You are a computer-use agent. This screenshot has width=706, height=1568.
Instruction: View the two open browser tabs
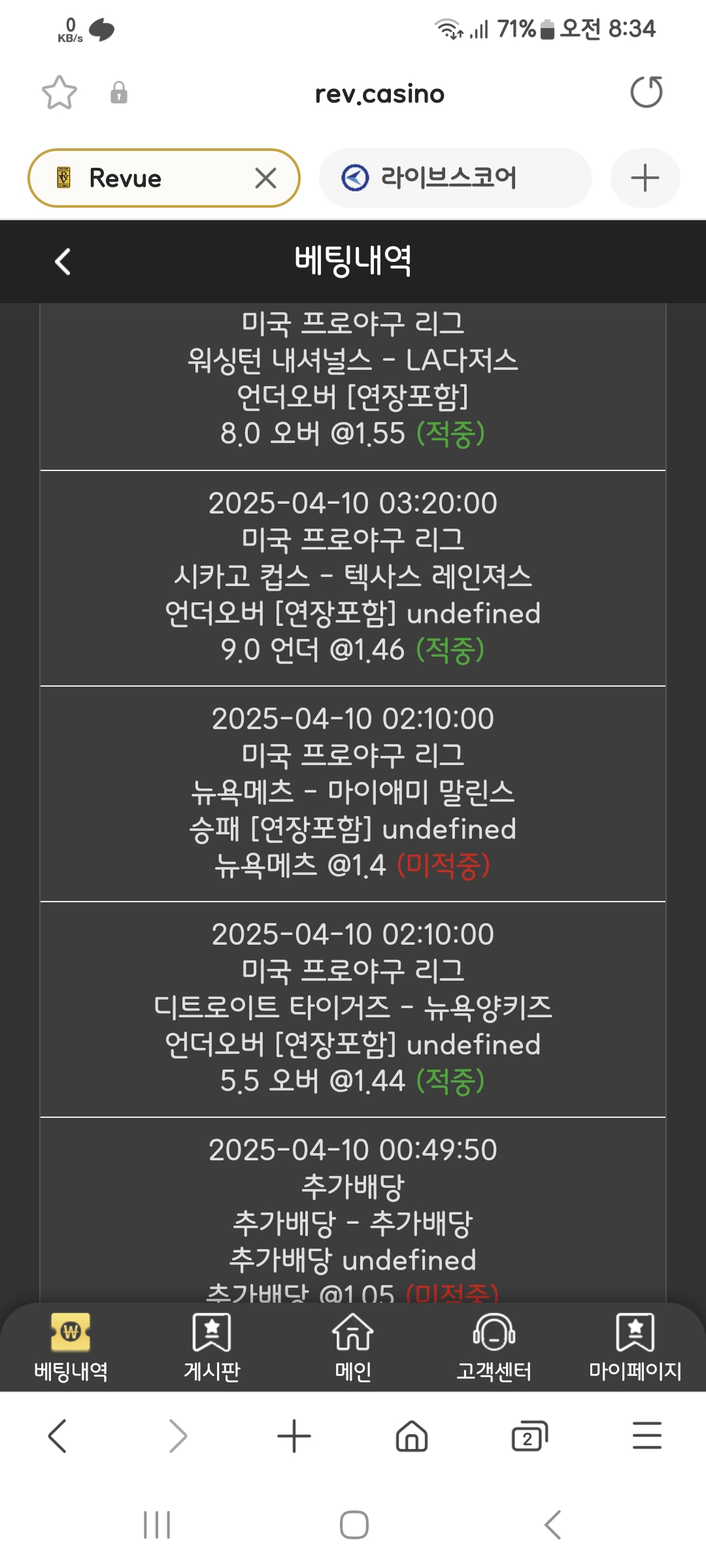pyautogui.click(x=529, y=1436)
